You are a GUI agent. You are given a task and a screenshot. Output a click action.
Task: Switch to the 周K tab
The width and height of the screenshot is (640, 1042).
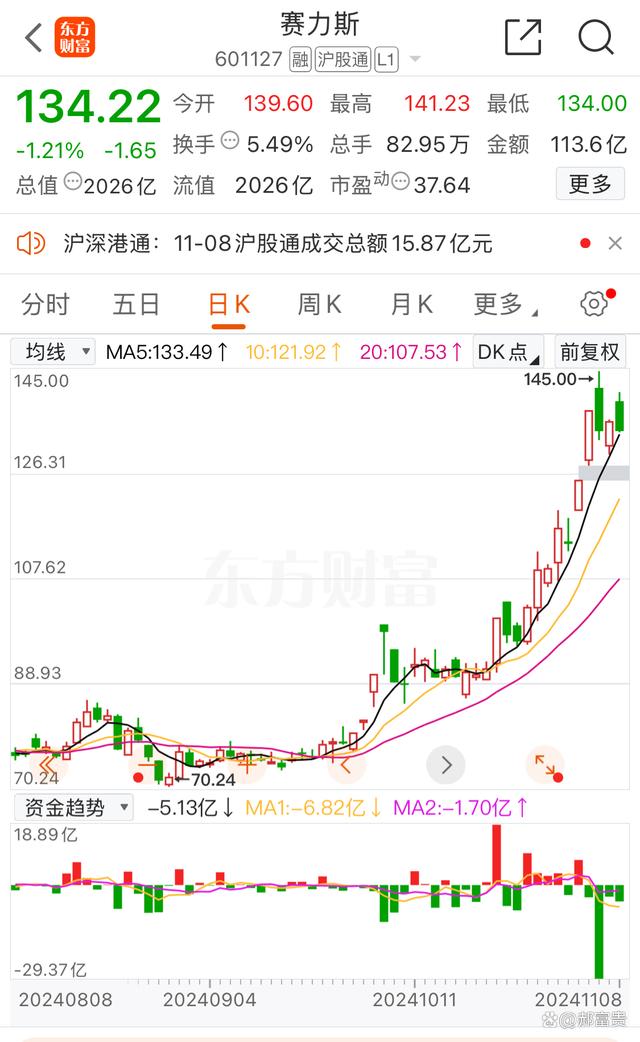[x=320, y=305]
